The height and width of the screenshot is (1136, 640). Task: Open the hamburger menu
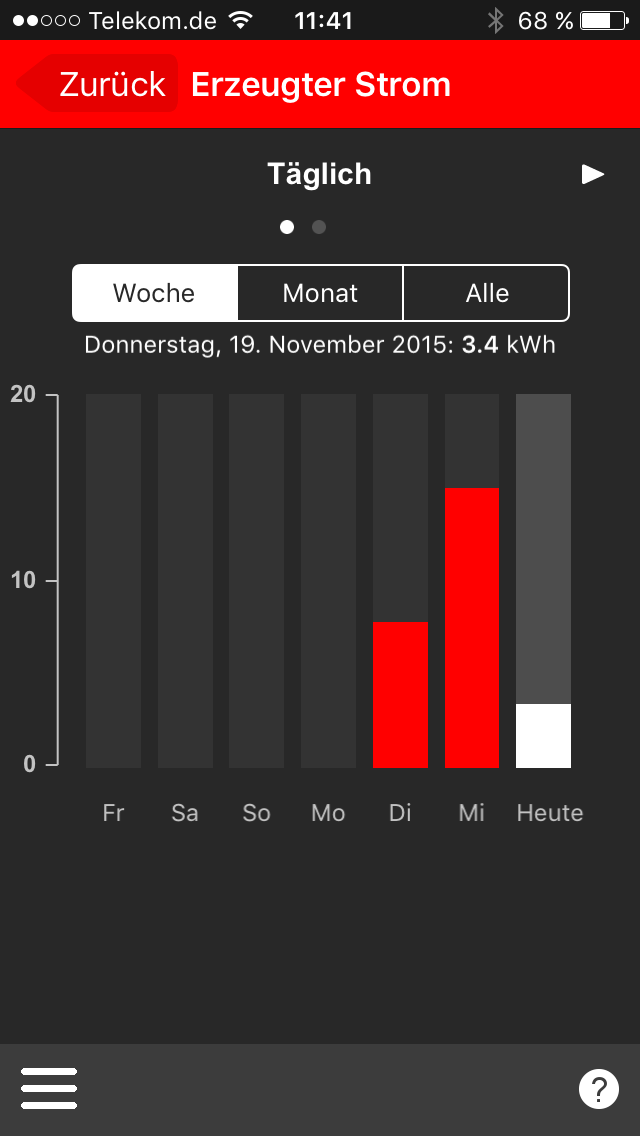tap(49, 1088)
